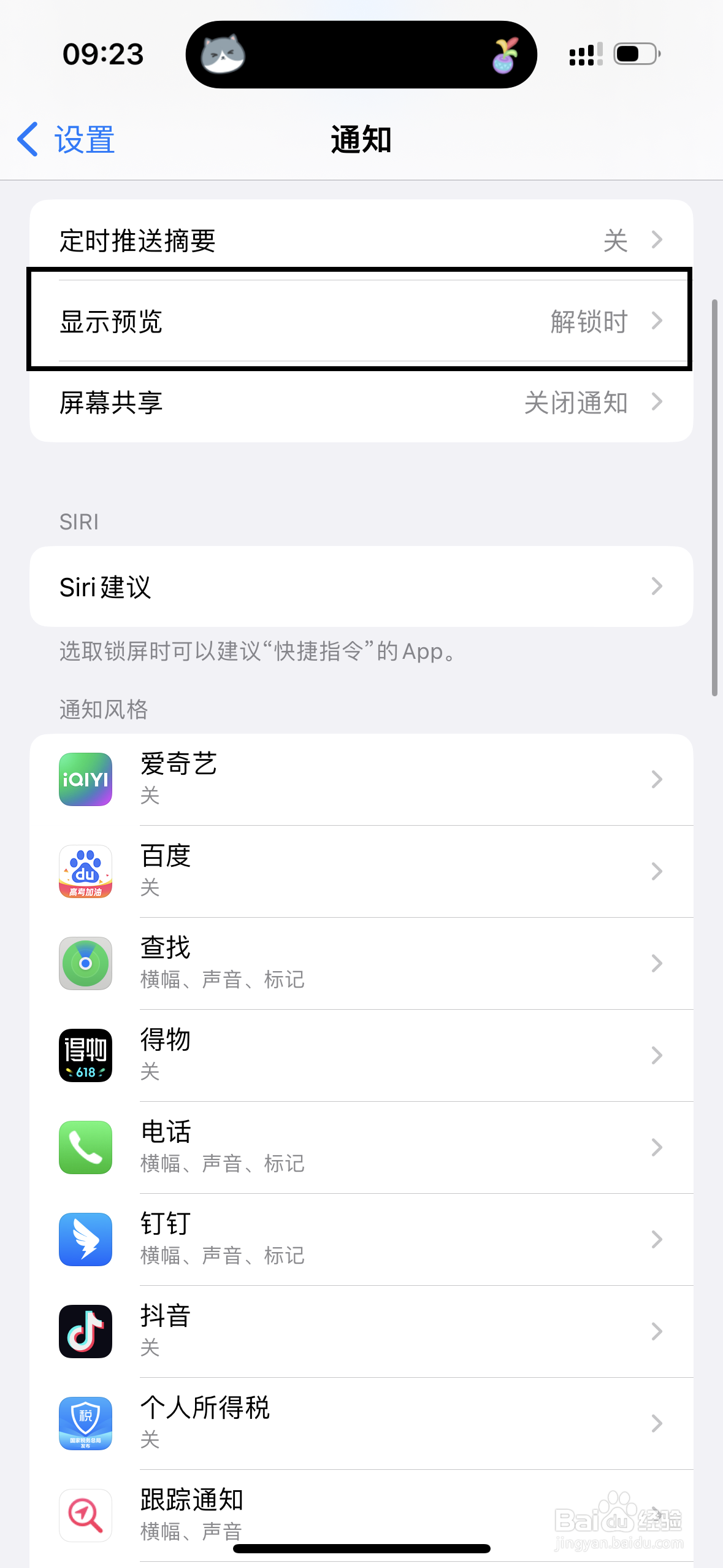Open Siri 建议 row
Viewport: 723px width, 1568px height.
pyautogui.click(x=361, y=586)
